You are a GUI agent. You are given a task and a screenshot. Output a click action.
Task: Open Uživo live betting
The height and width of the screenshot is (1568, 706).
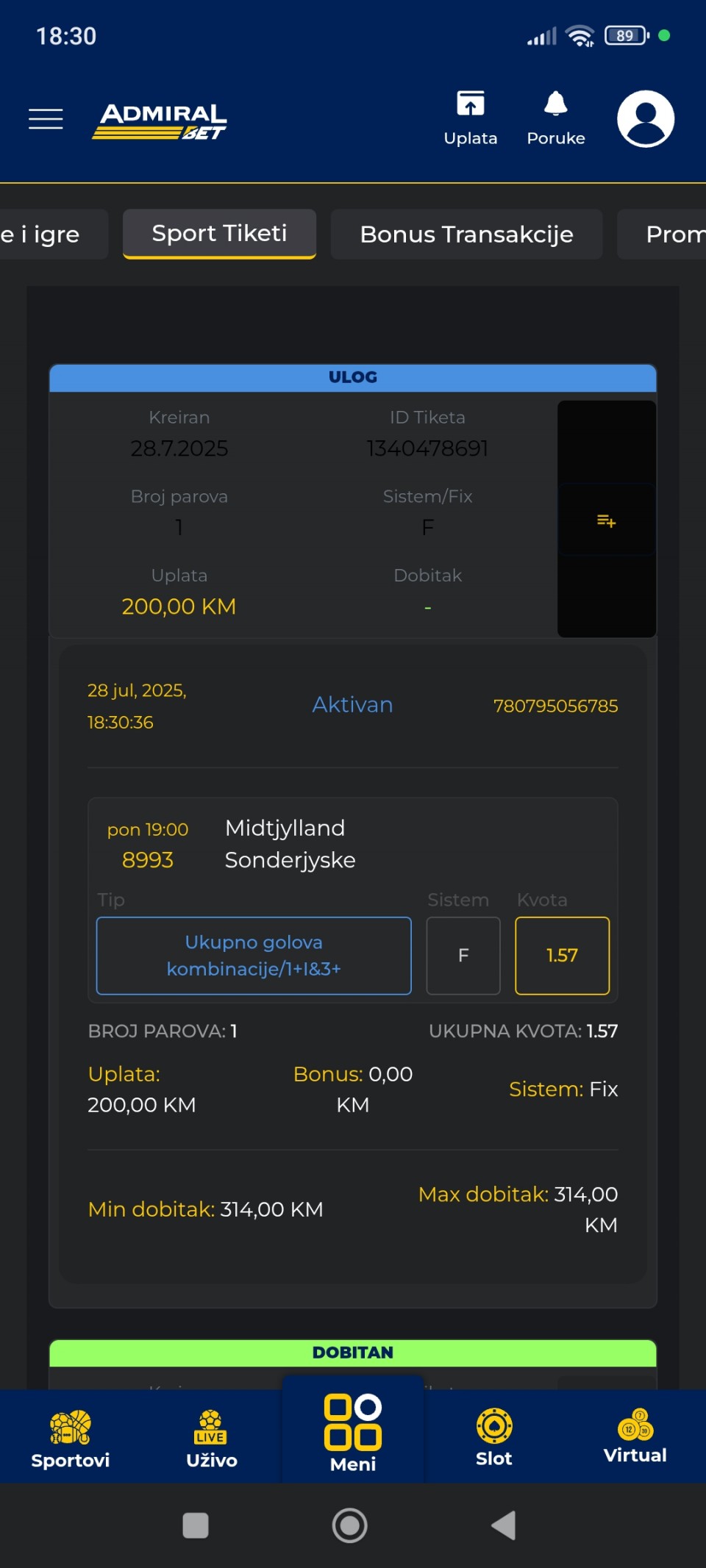pos(211,1438)
